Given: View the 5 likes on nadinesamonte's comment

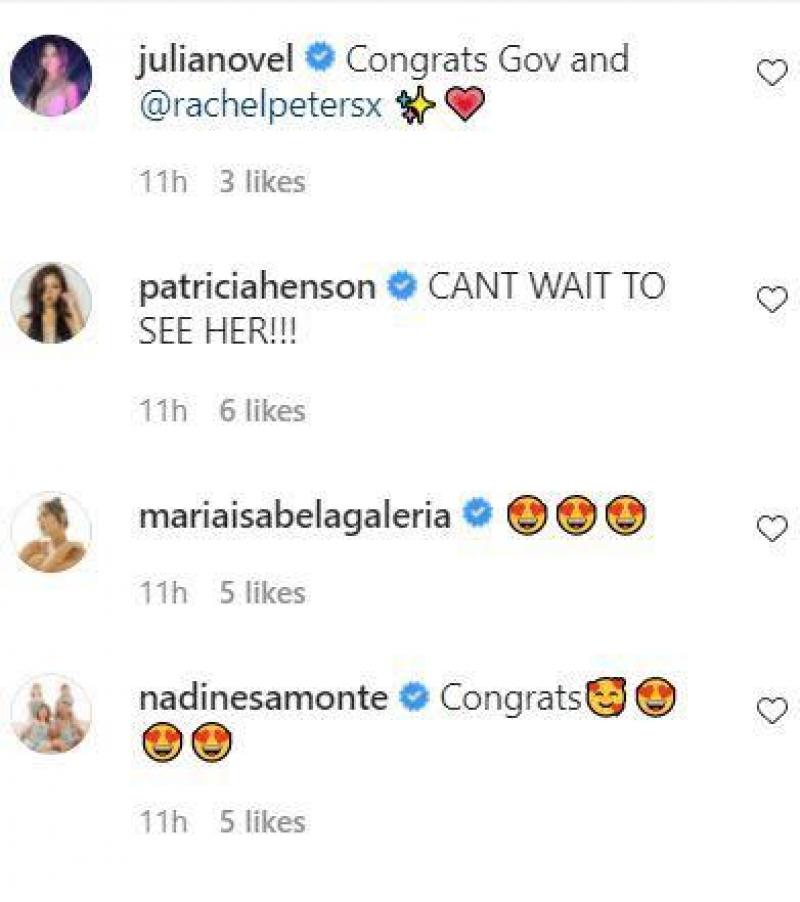Looking at the screenshot, I should (x=262, y=822).
